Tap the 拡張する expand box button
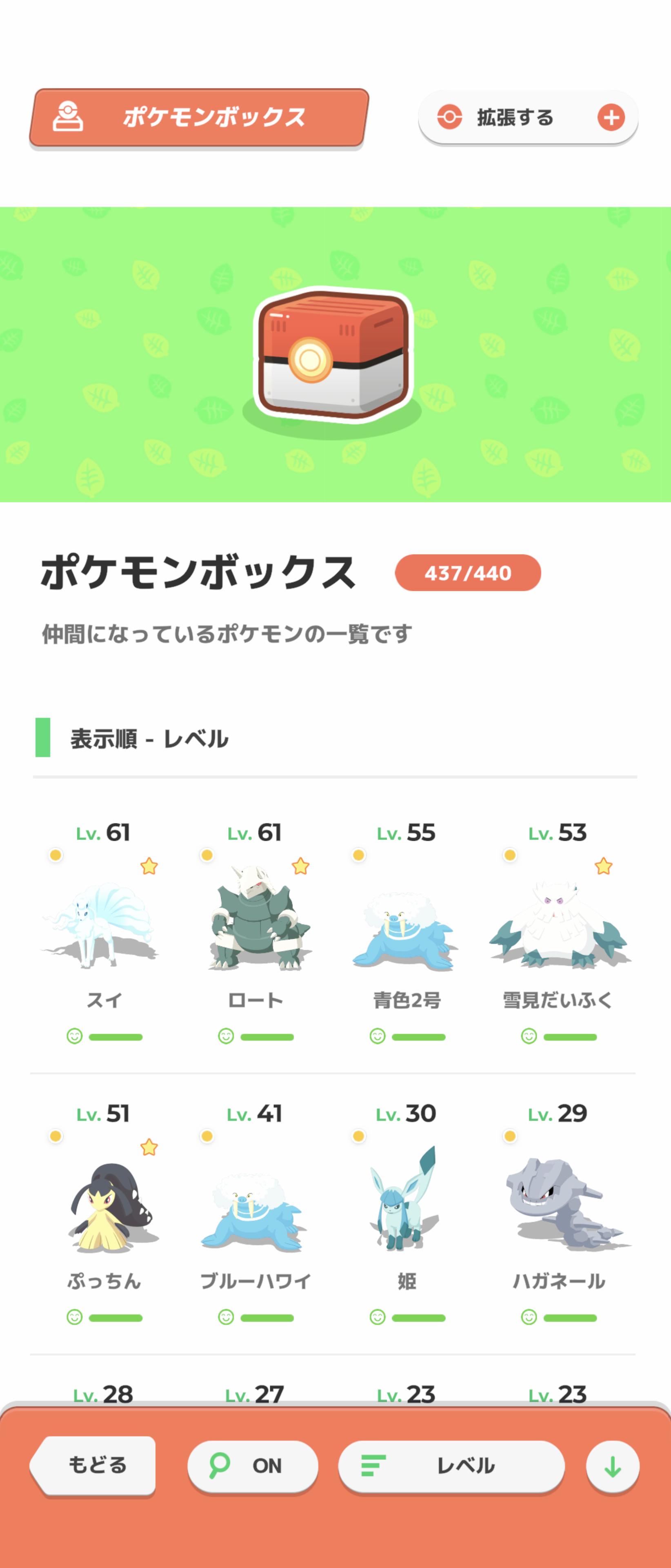 point(527,118)
